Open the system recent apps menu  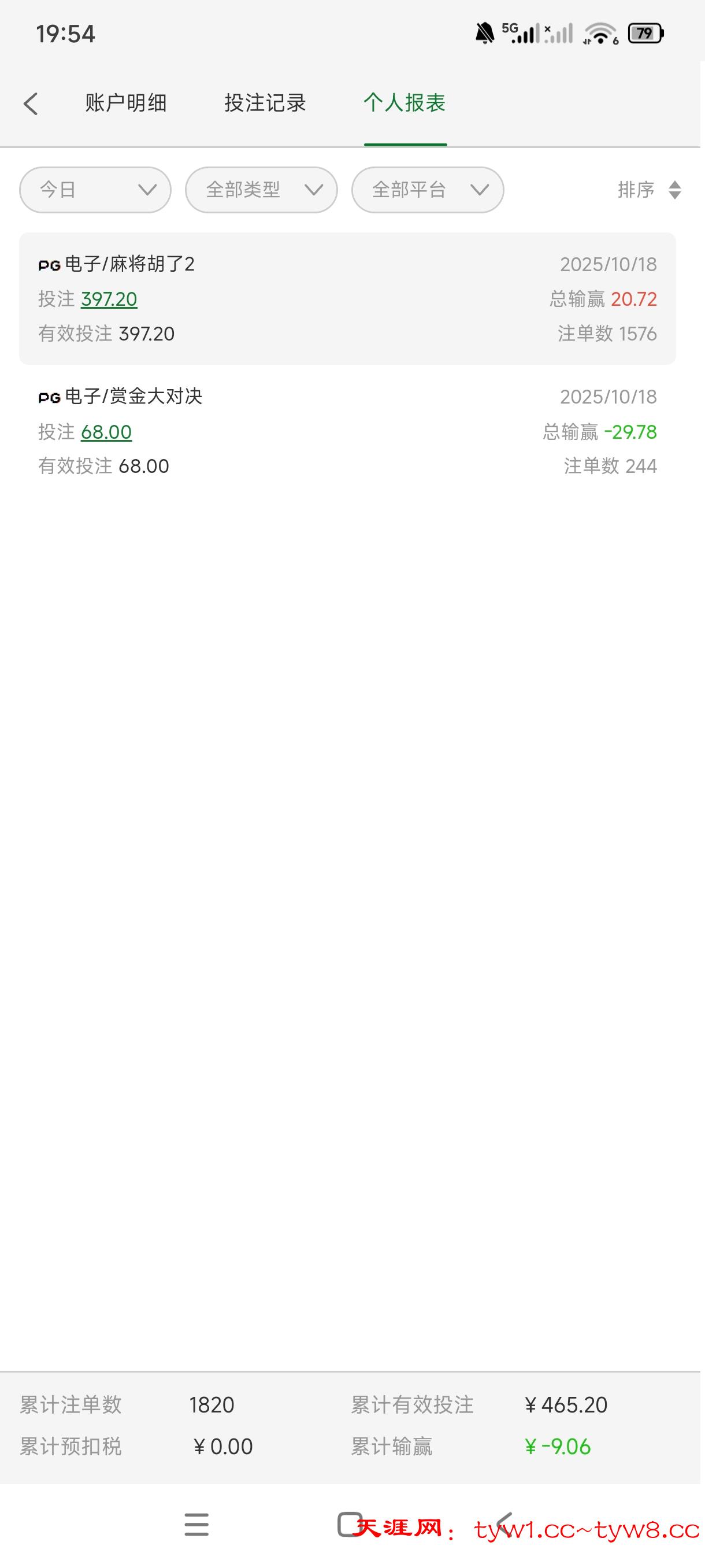[196, 1524]
